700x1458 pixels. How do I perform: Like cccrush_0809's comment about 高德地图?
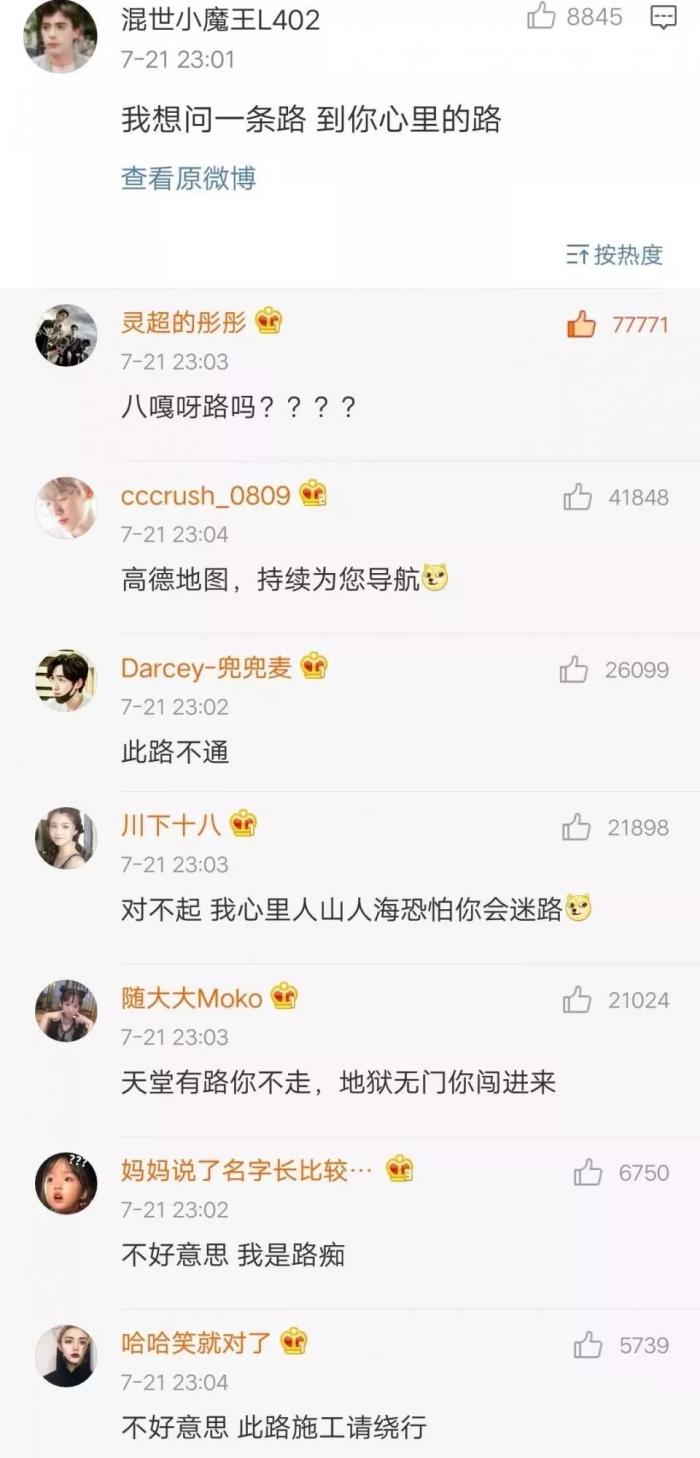[x=578, y=497]
